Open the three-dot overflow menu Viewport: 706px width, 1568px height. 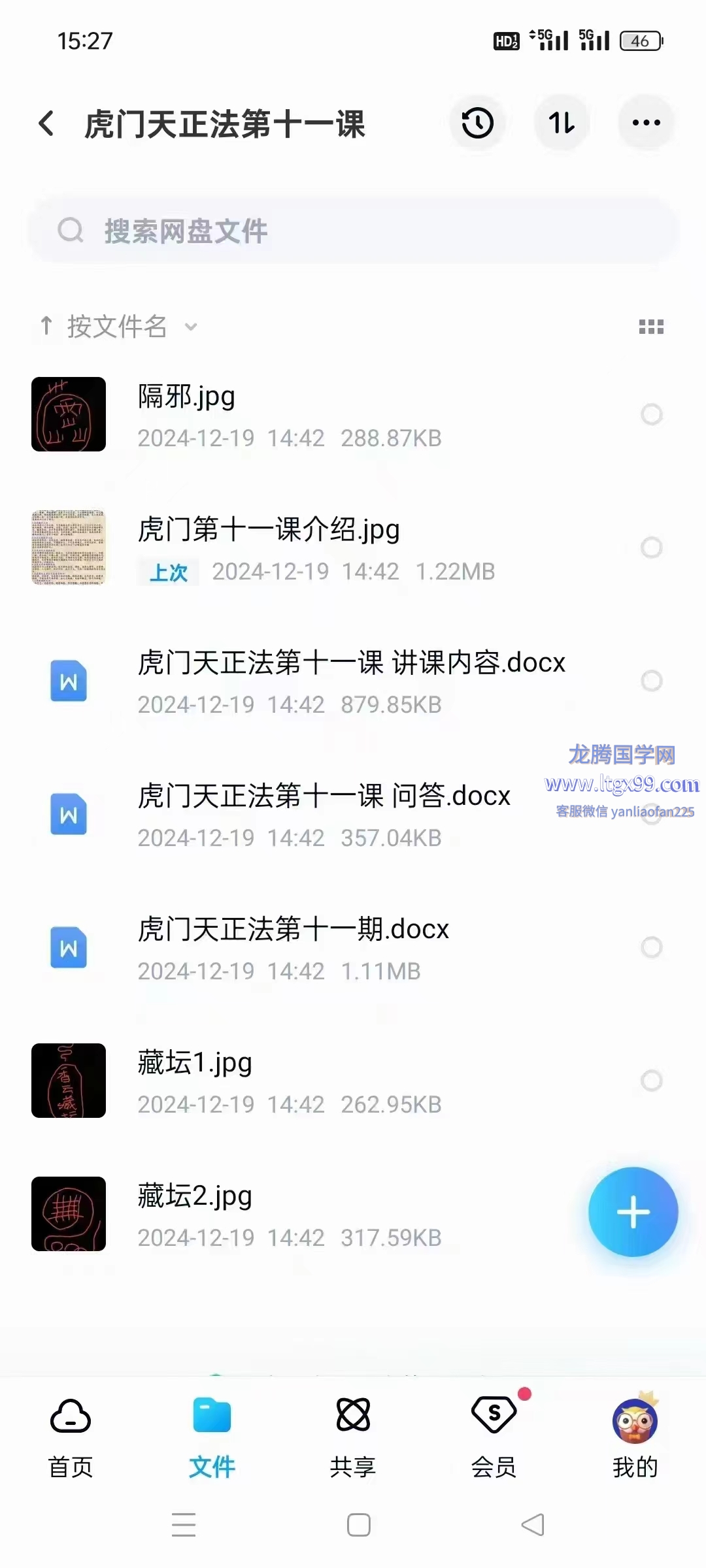(646, 123)
